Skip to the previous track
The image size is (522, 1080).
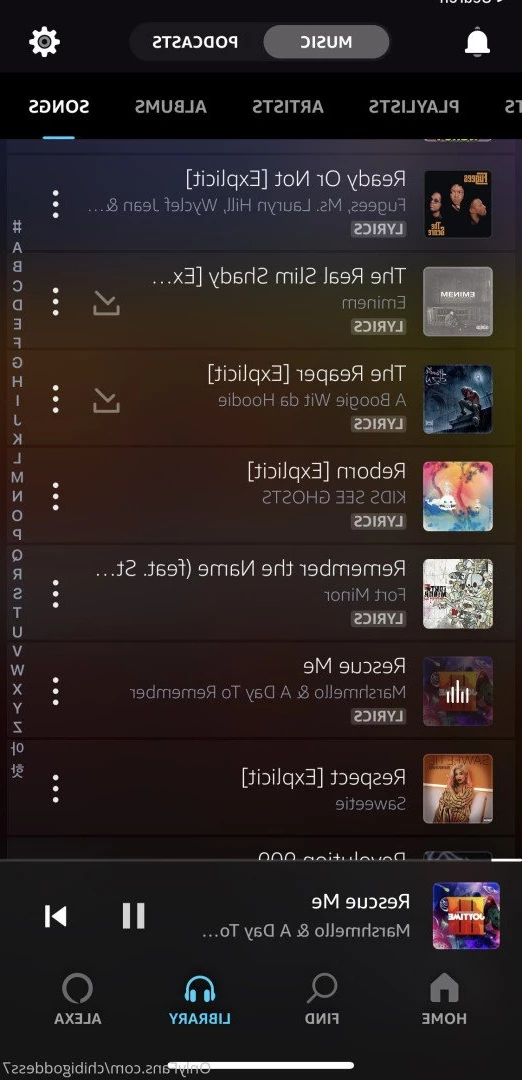tap(55, 916)
